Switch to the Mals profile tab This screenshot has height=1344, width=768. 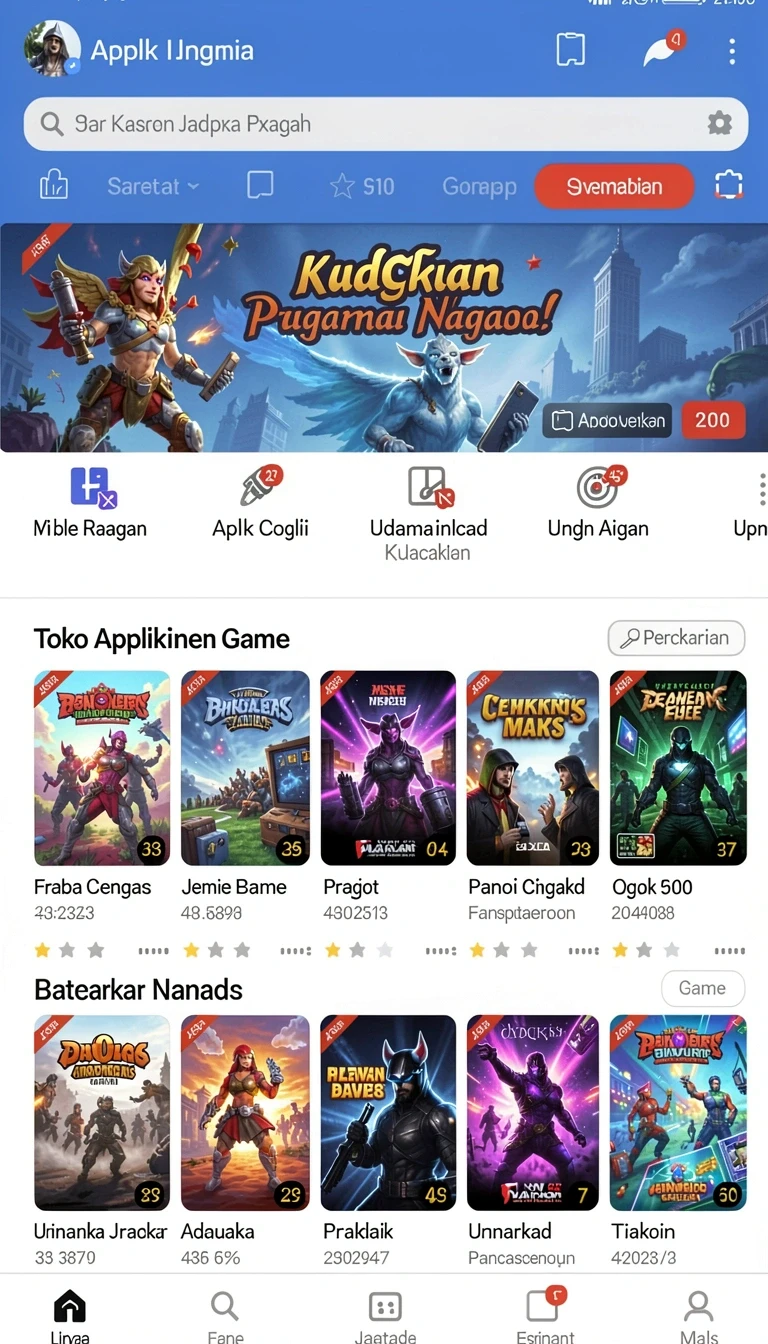tap(698, 1315)
